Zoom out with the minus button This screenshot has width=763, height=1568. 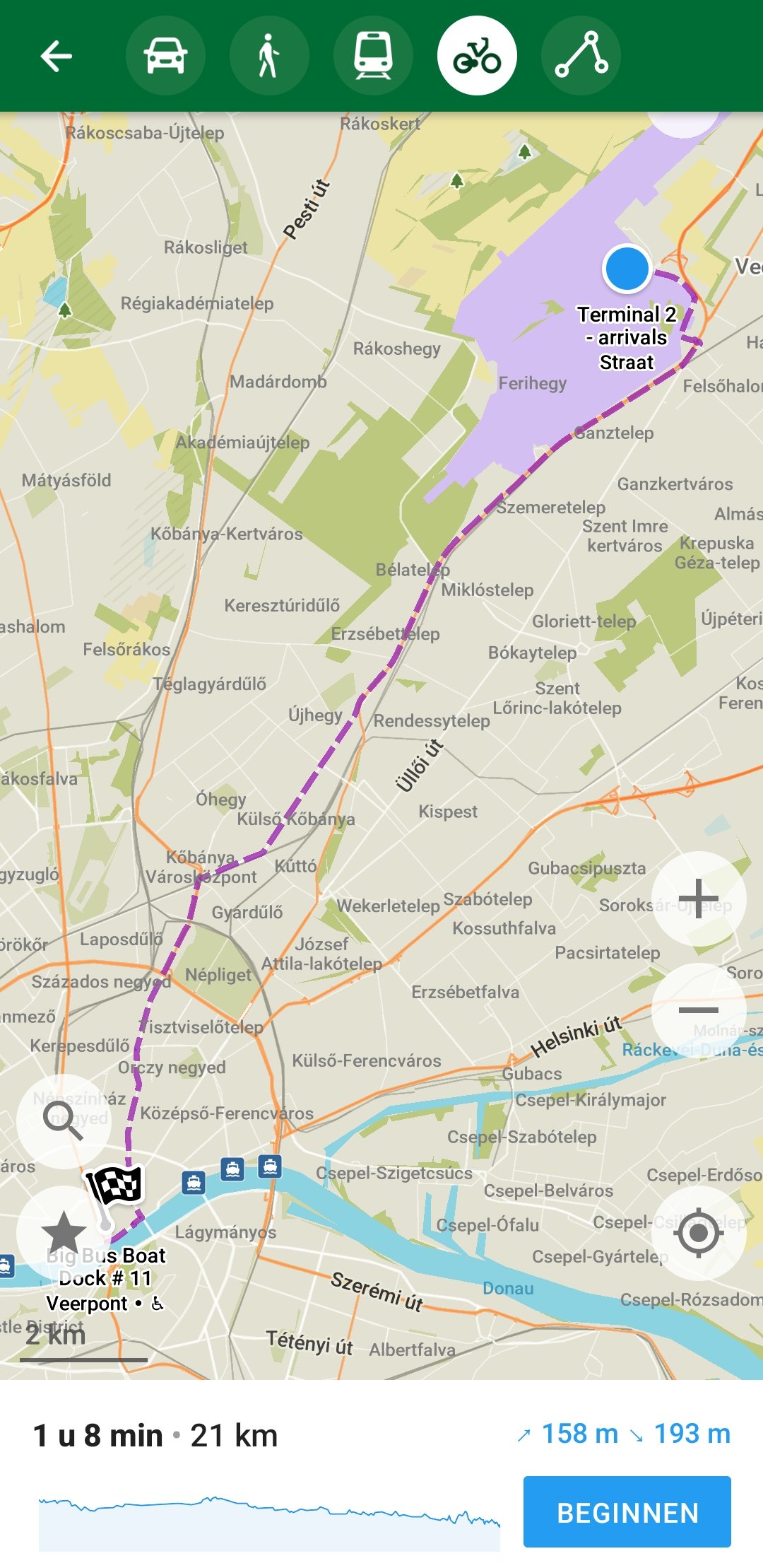coord(698,1010)
